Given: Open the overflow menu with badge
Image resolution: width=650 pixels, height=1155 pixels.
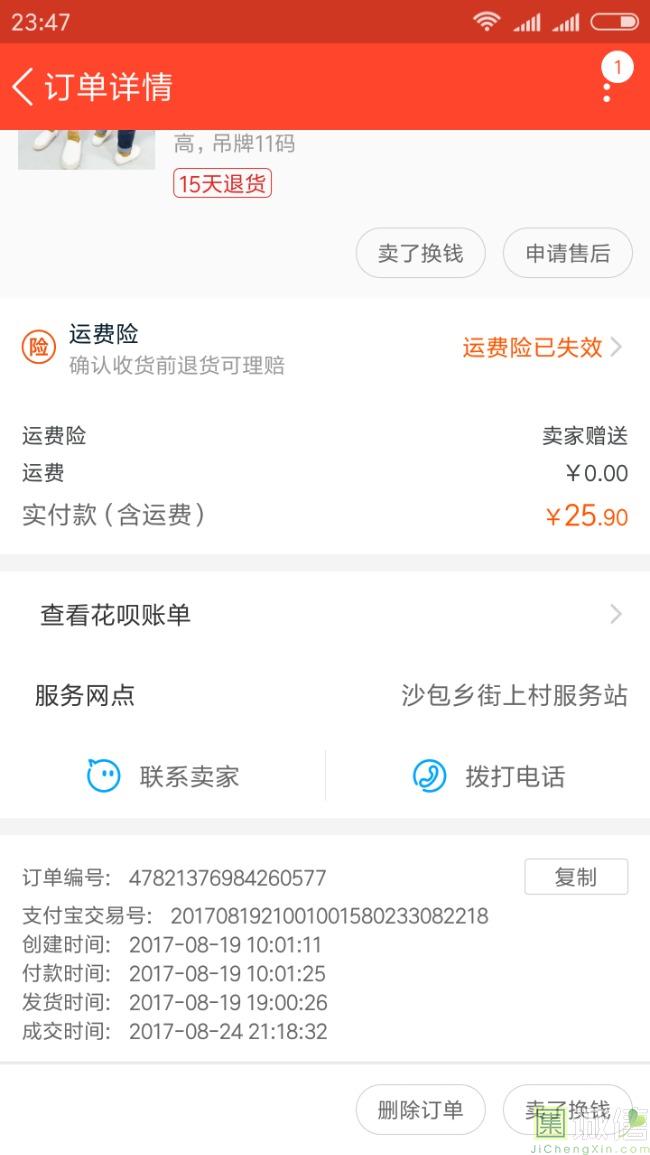Looking at the screenshot, I should pyautogui.click(x=607, y=85).
